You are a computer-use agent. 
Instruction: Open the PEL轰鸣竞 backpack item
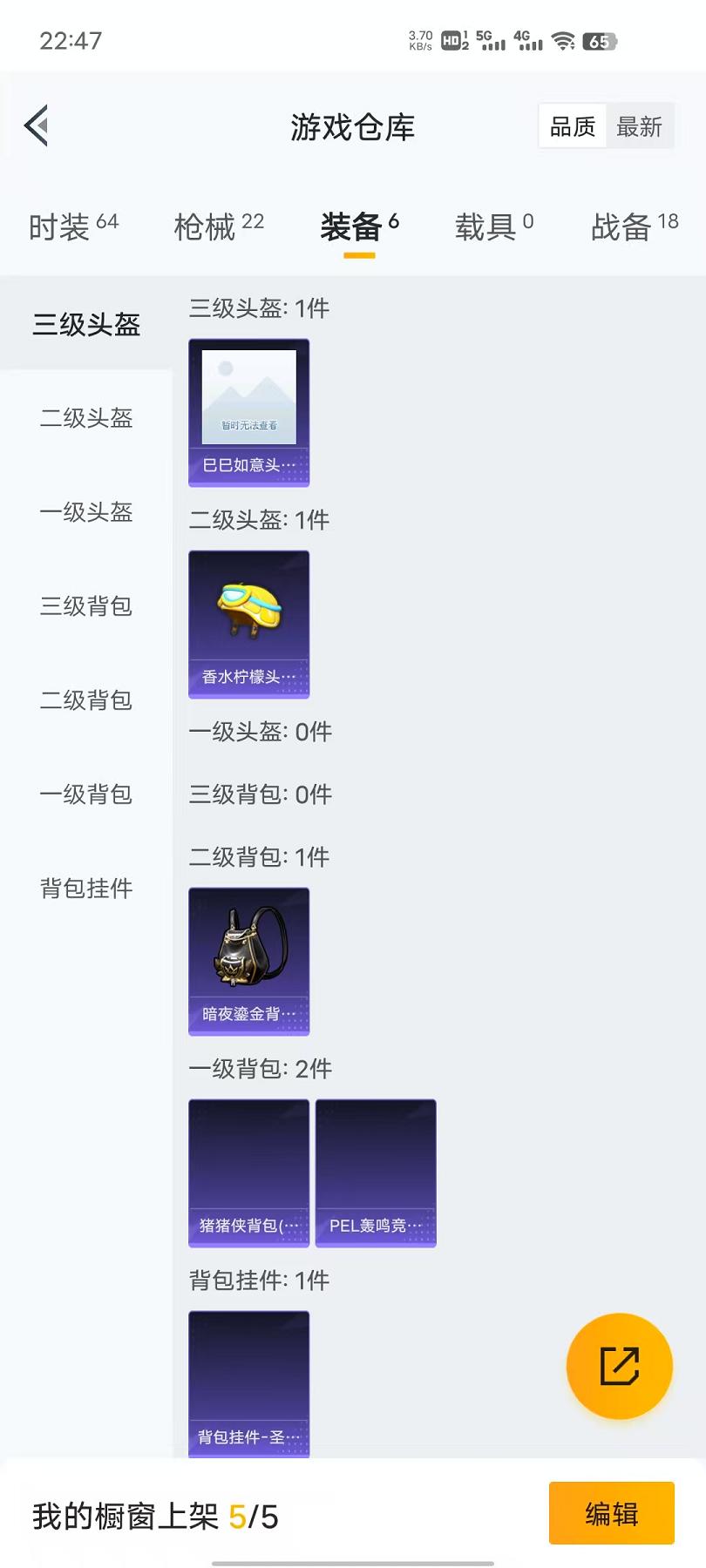point(376,1173)
